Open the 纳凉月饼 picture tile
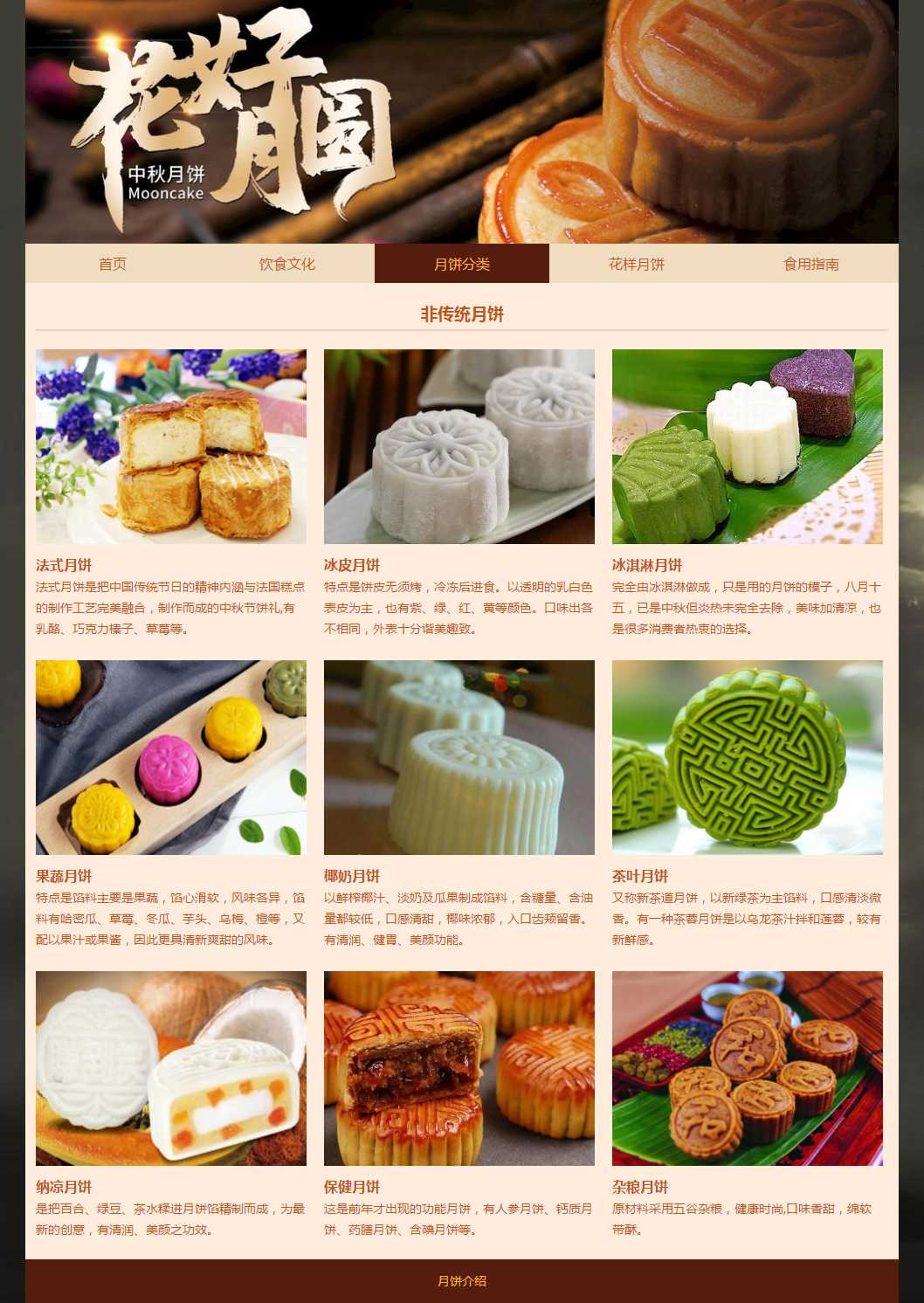Viewport: 924px width, 1303px height. 171,1068
